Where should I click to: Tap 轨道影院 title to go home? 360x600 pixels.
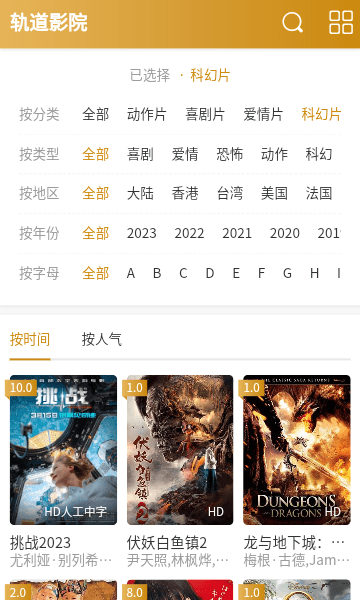49,22
